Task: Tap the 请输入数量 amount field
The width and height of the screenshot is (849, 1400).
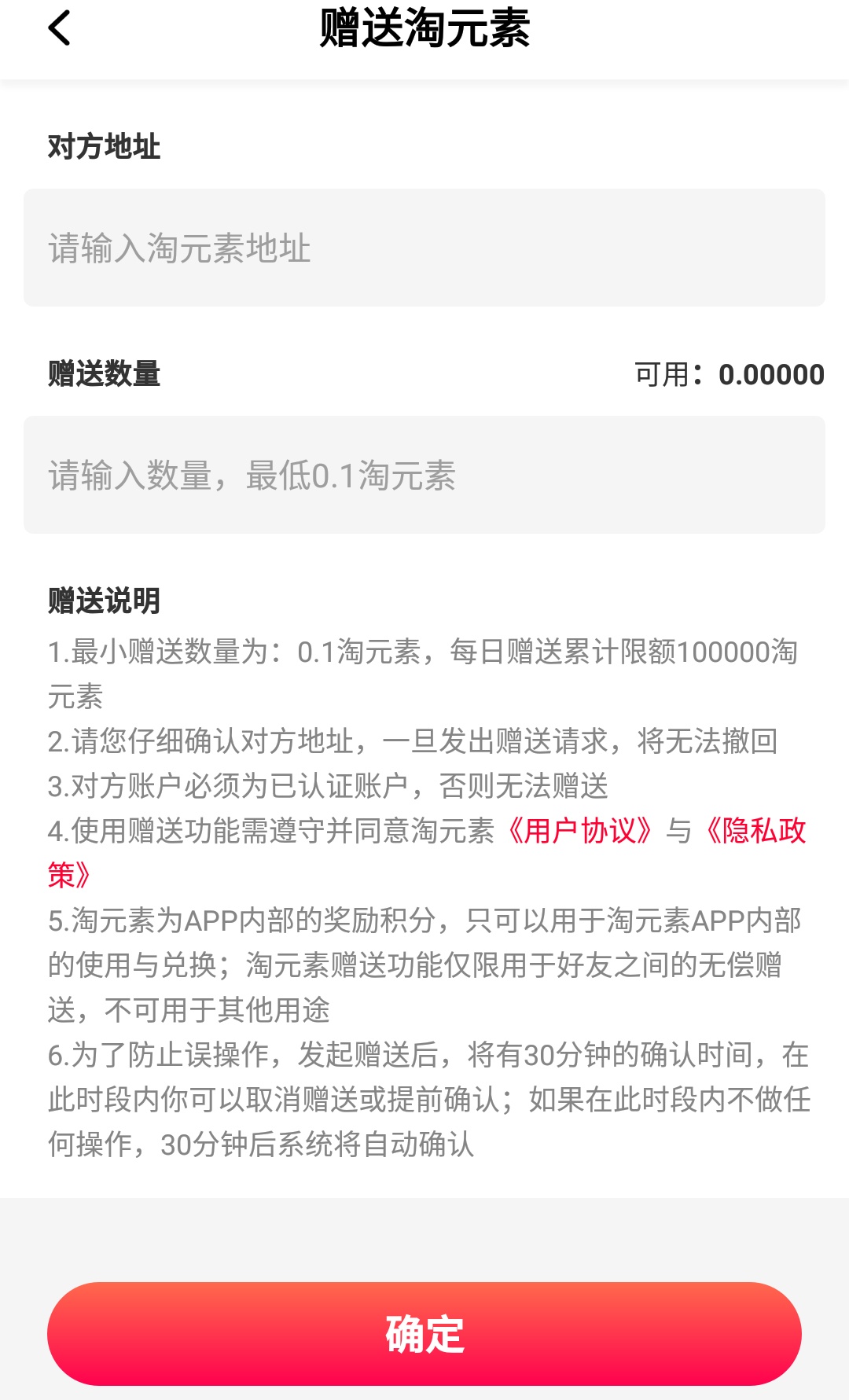Action: [x=424, y=475]
